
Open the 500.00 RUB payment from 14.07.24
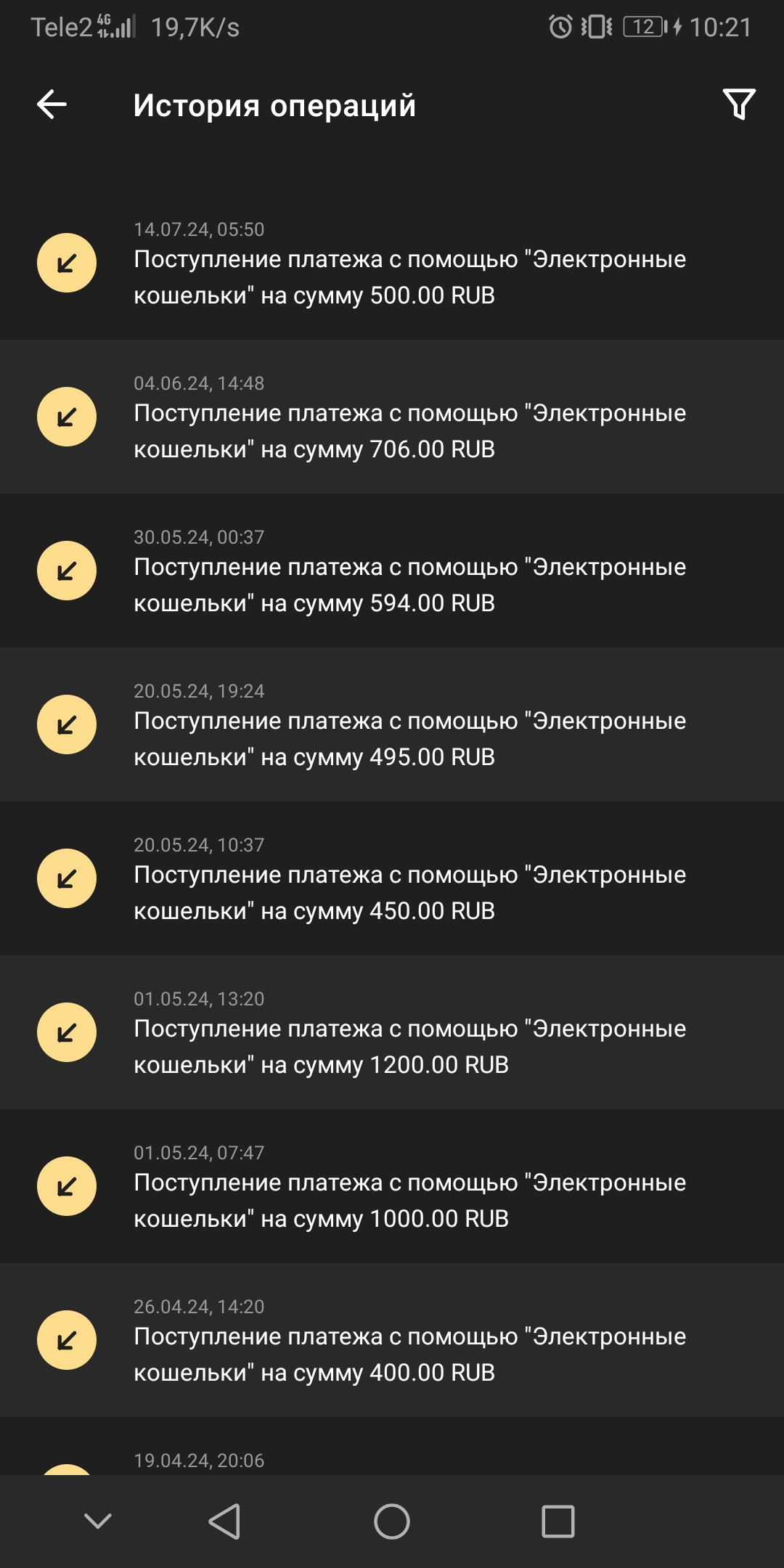tap(392, 263)
